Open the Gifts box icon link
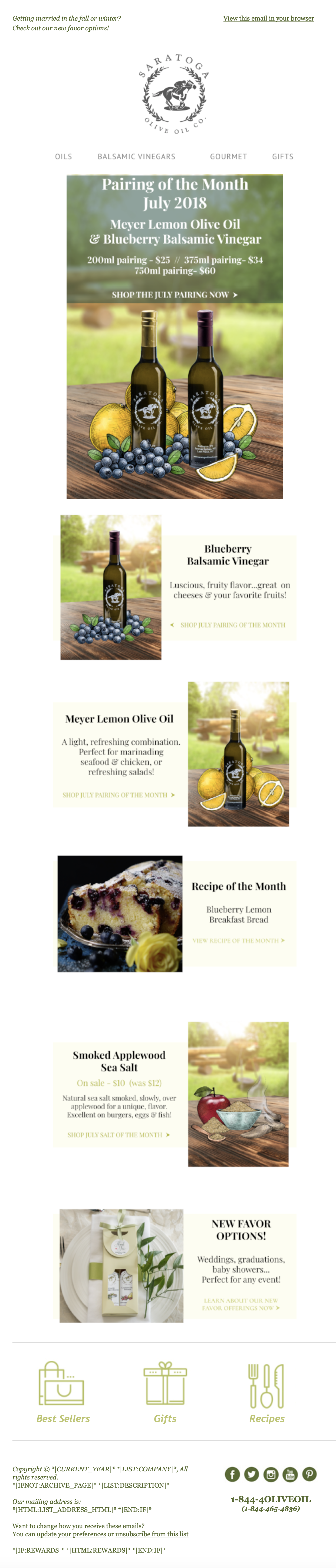336x1568 pixels. [x=165, y=1393]
